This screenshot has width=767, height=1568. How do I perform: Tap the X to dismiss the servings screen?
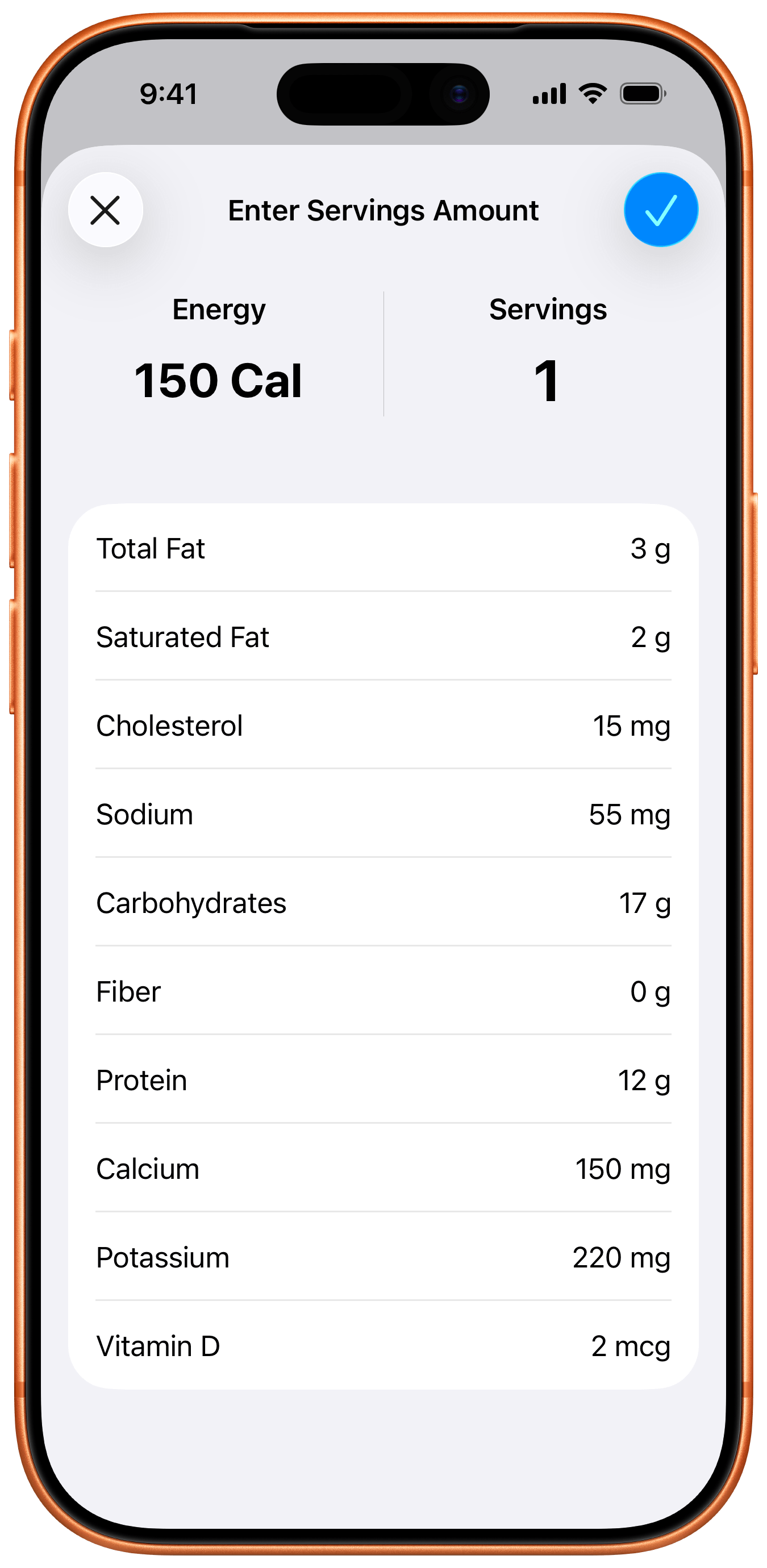[105, 210]
